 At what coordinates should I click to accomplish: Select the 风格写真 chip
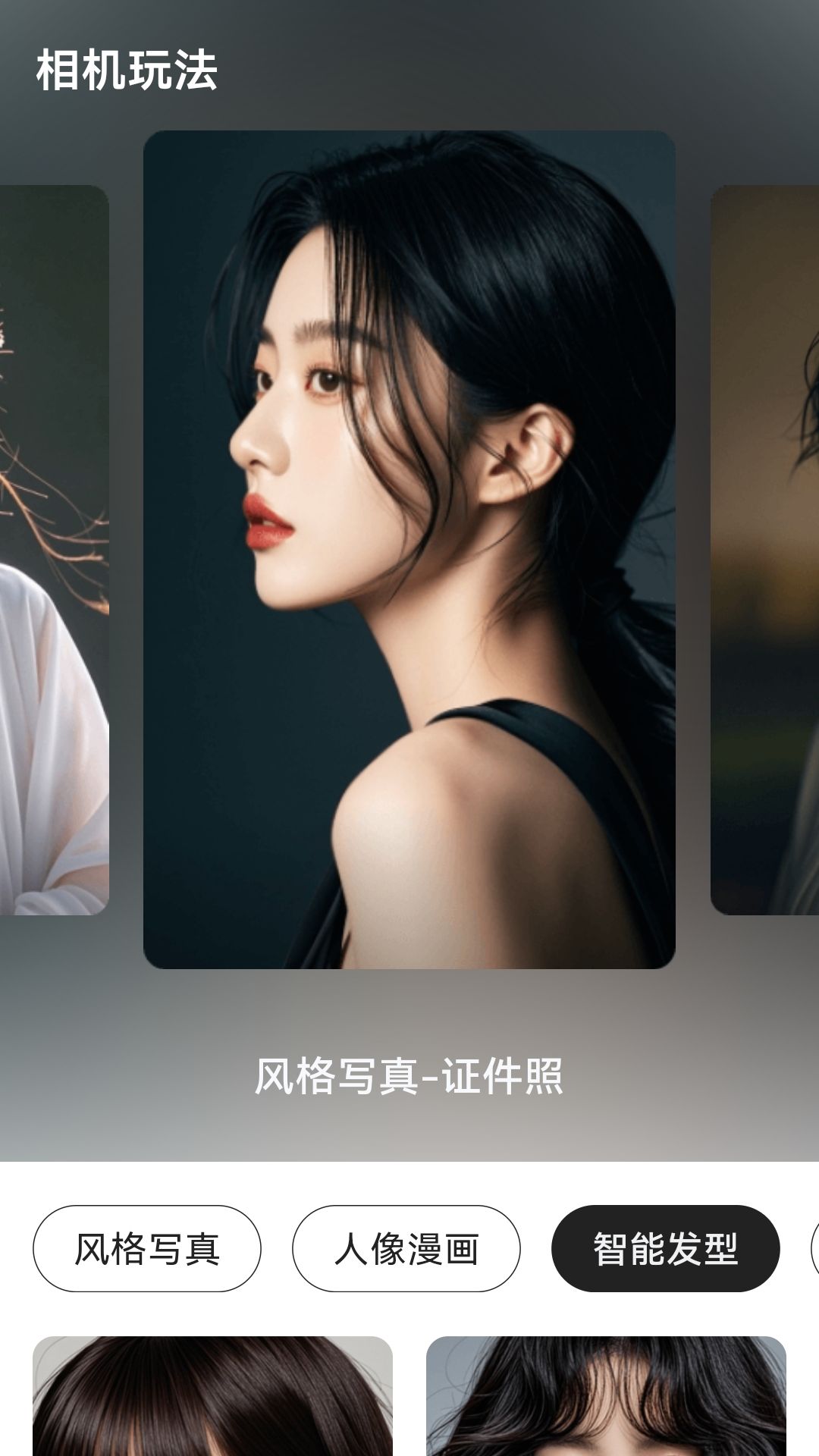point(147,1248)
